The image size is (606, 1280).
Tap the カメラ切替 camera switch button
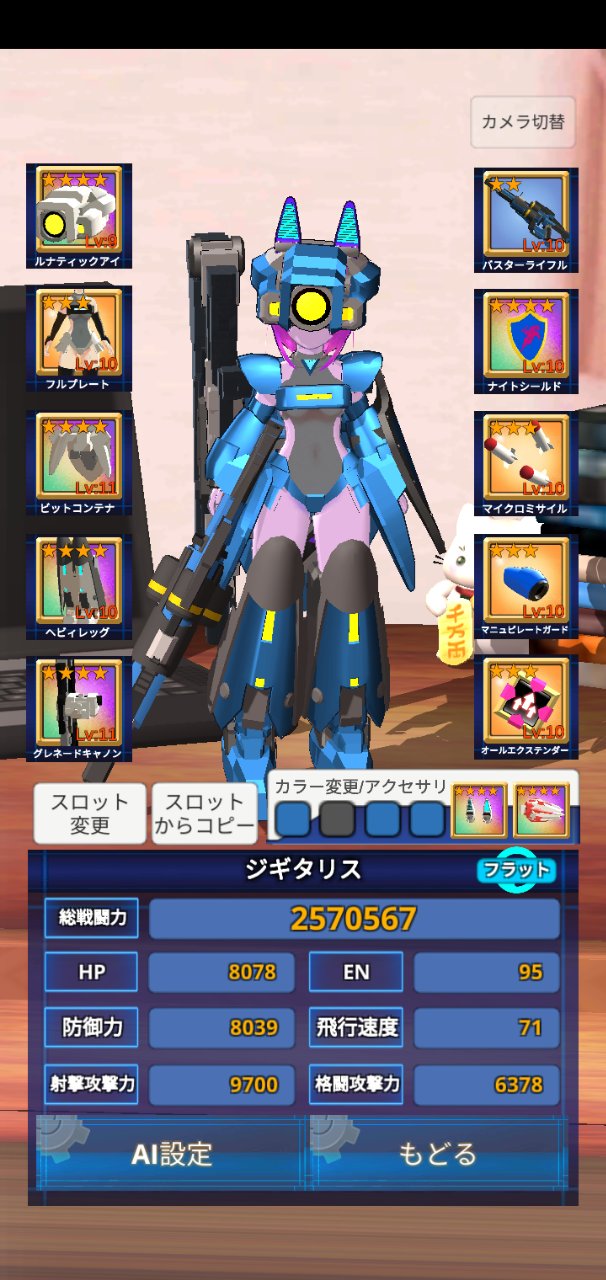tap(523, 122)
